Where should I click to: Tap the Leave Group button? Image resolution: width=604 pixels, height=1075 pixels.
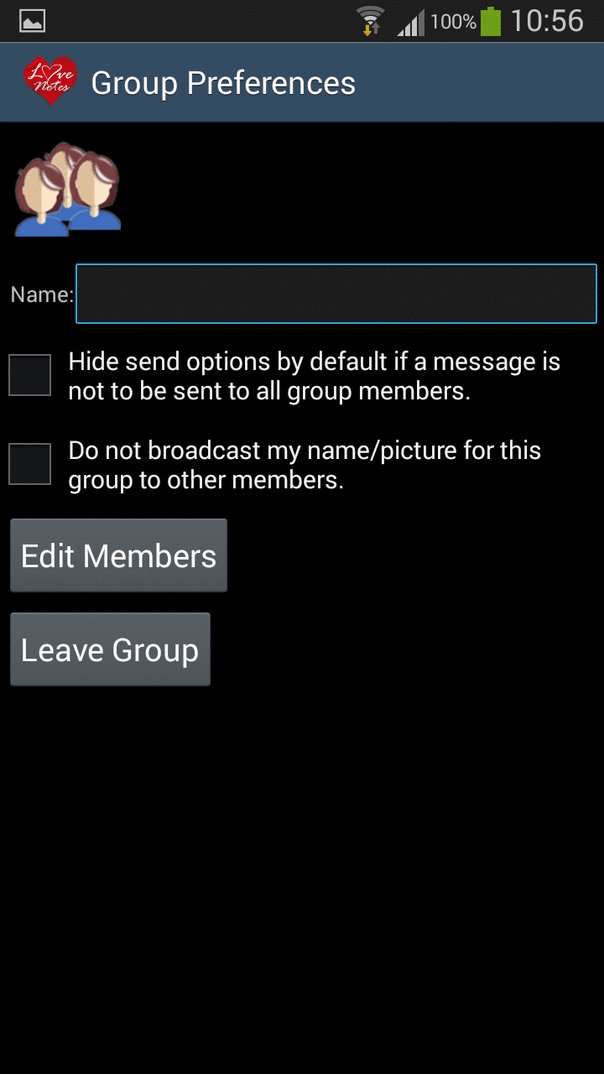point(110,649)
